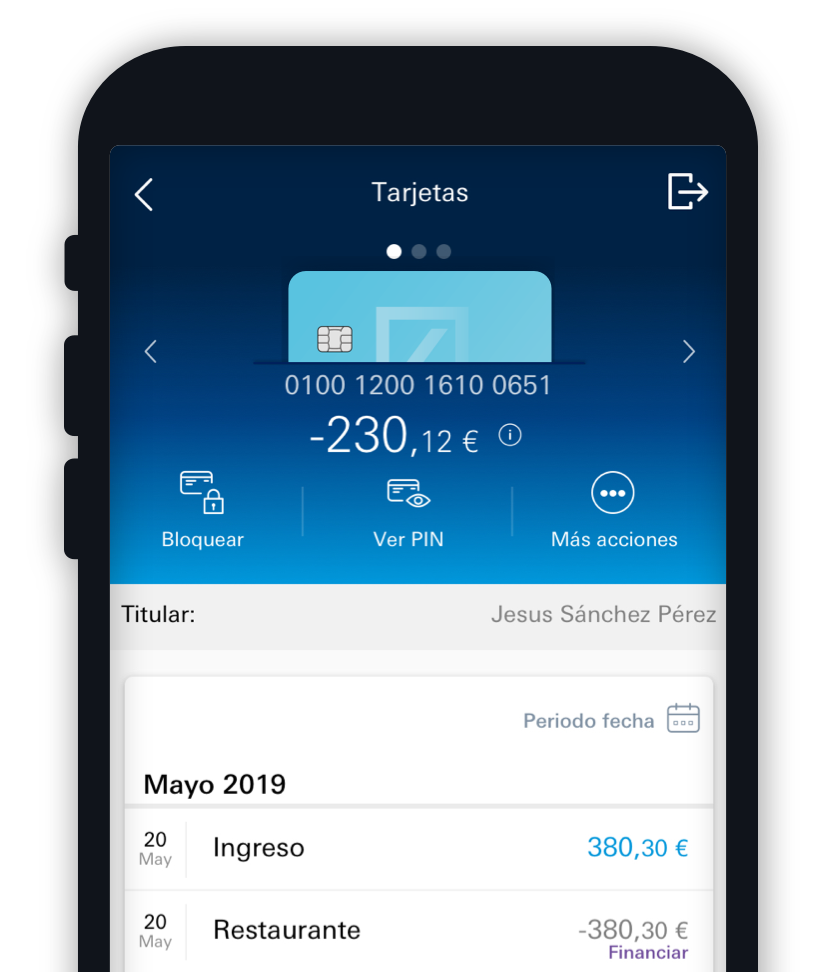Viewport: 820px width, 972px height.
Task: Open the balance info icon
Action: pyautogui.click(x=510, y=435)
